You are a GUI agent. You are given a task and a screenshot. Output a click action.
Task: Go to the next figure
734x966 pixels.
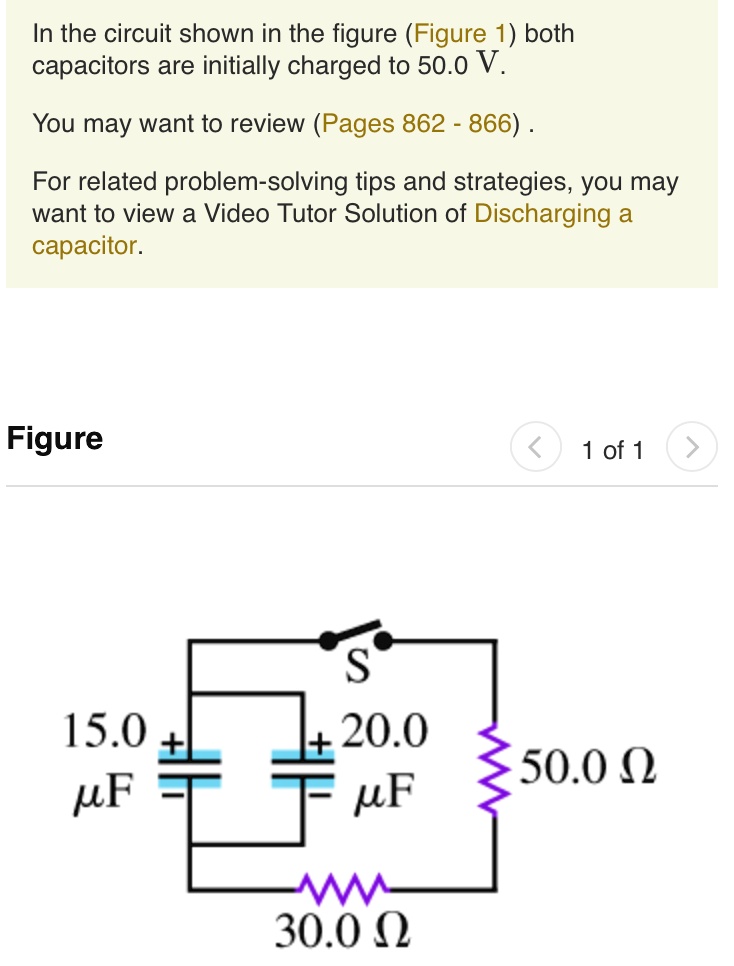(691, 447)
